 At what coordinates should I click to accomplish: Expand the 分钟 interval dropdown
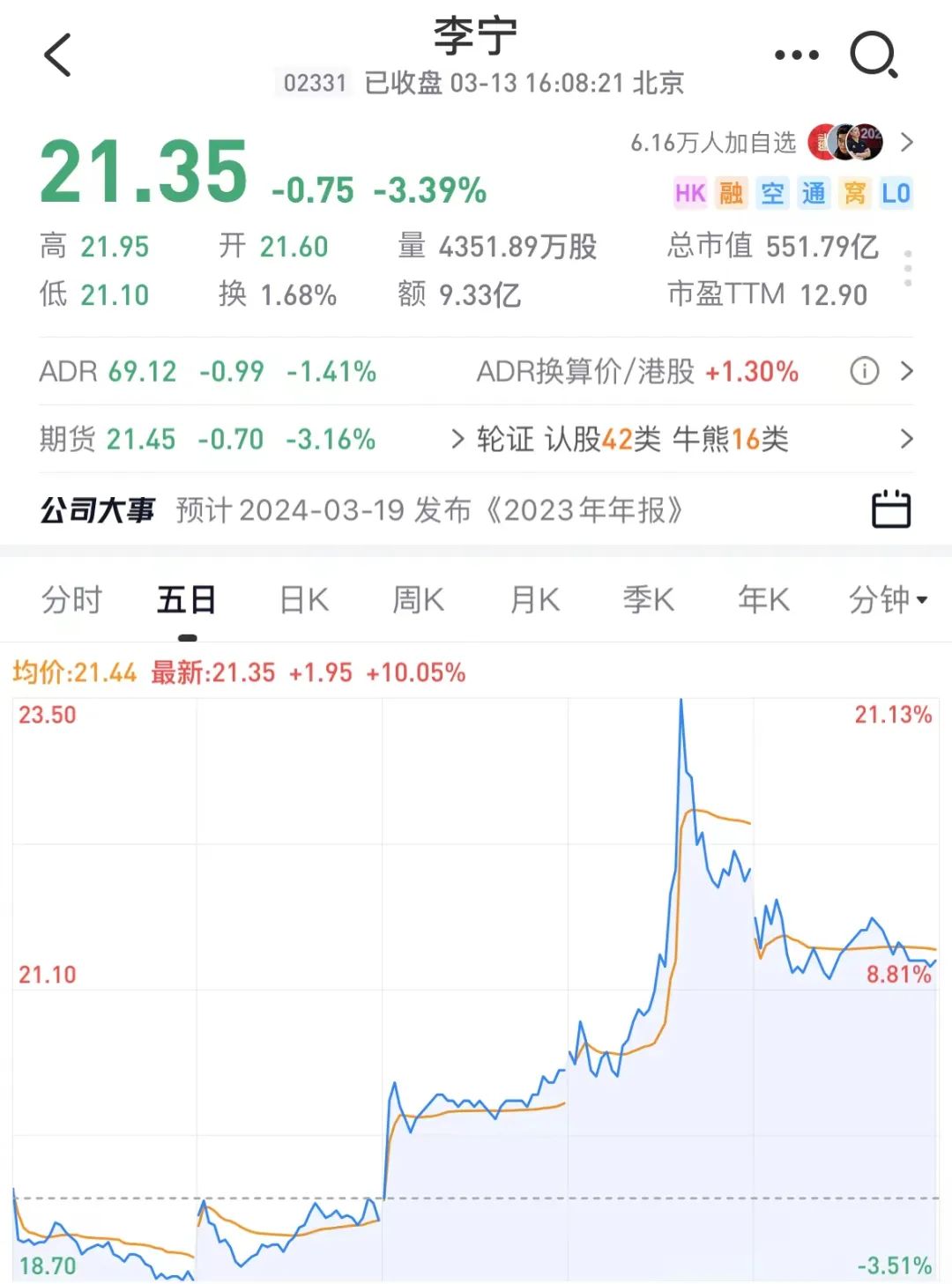pyautogui.click(x=887, y=600)
